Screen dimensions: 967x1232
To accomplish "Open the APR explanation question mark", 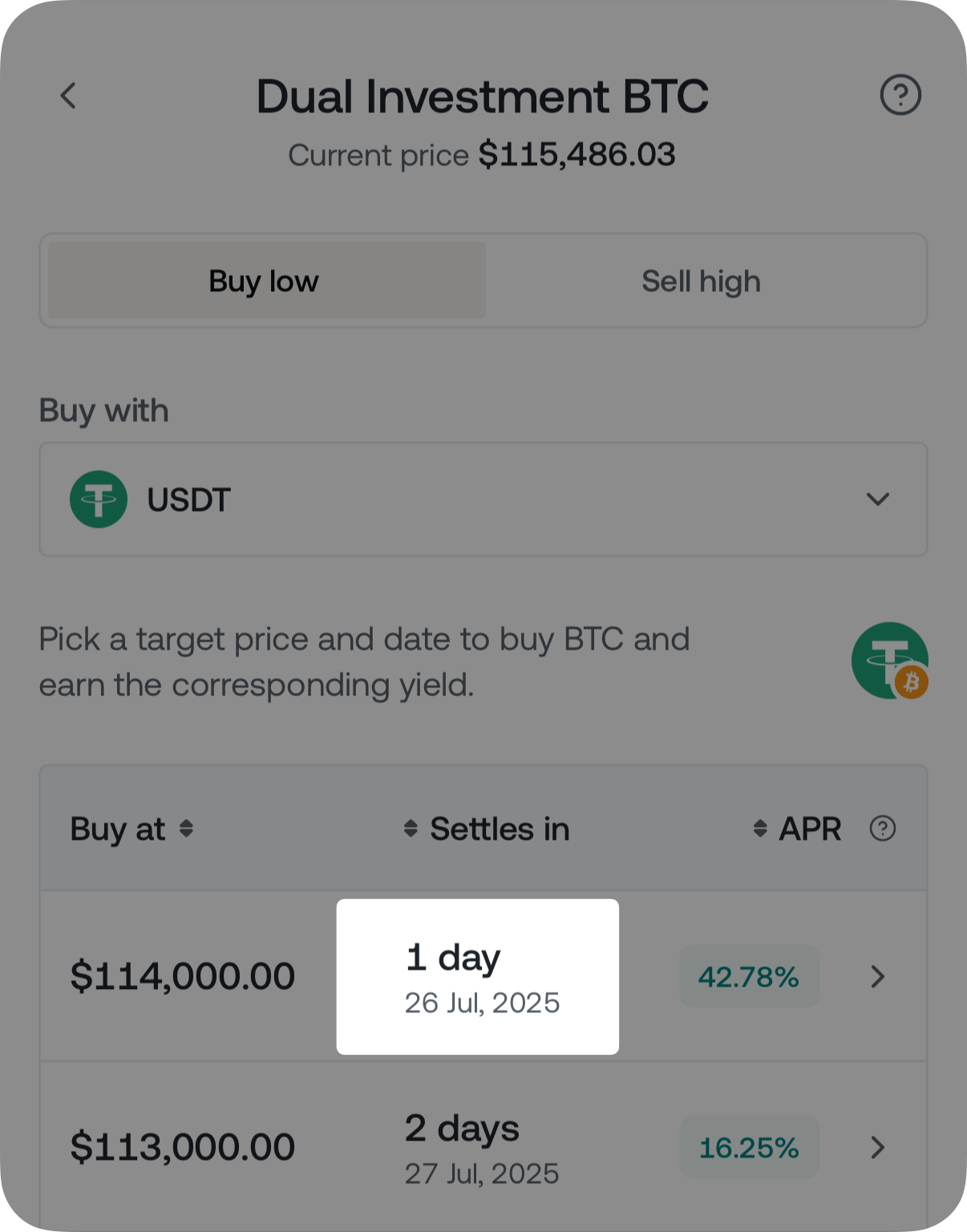I will pyautogui.click(x=882, y=829).
